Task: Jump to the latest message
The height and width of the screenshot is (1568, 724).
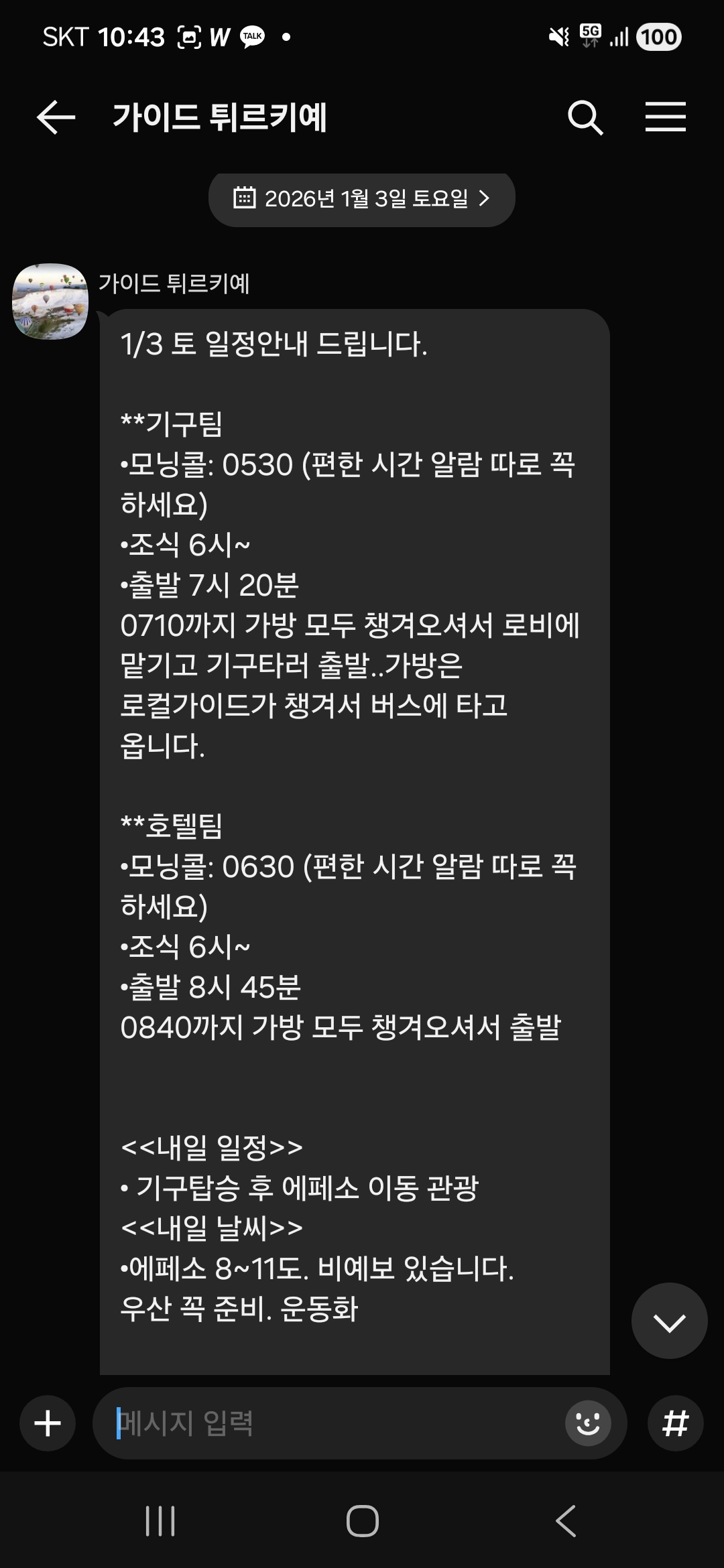Action: (669, 1322)
